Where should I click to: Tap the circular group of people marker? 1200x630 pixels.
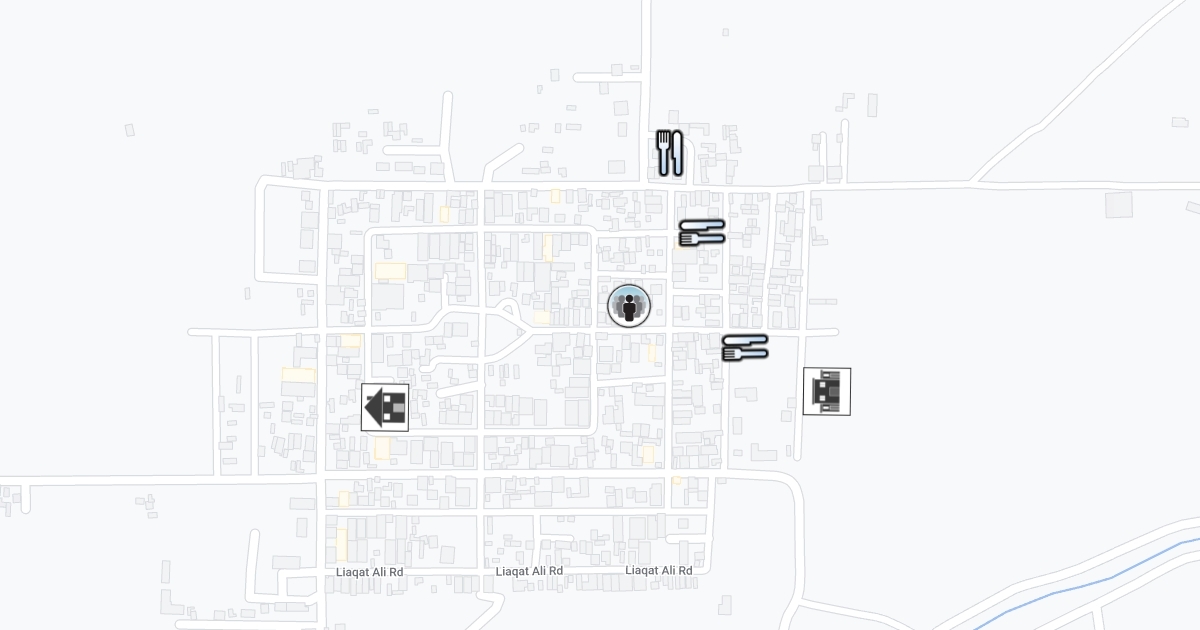[629, 305]
